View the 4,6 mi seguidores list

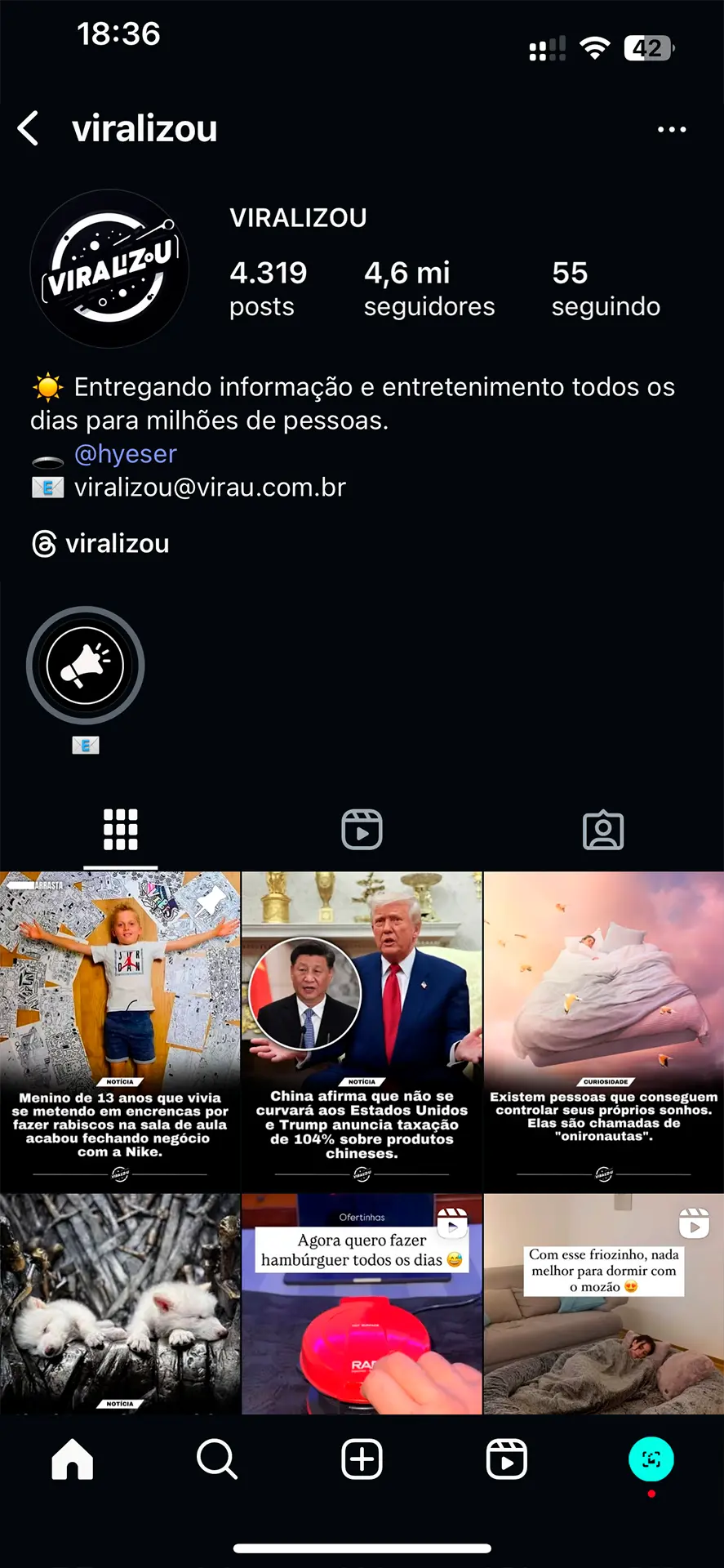click(429, 288)
